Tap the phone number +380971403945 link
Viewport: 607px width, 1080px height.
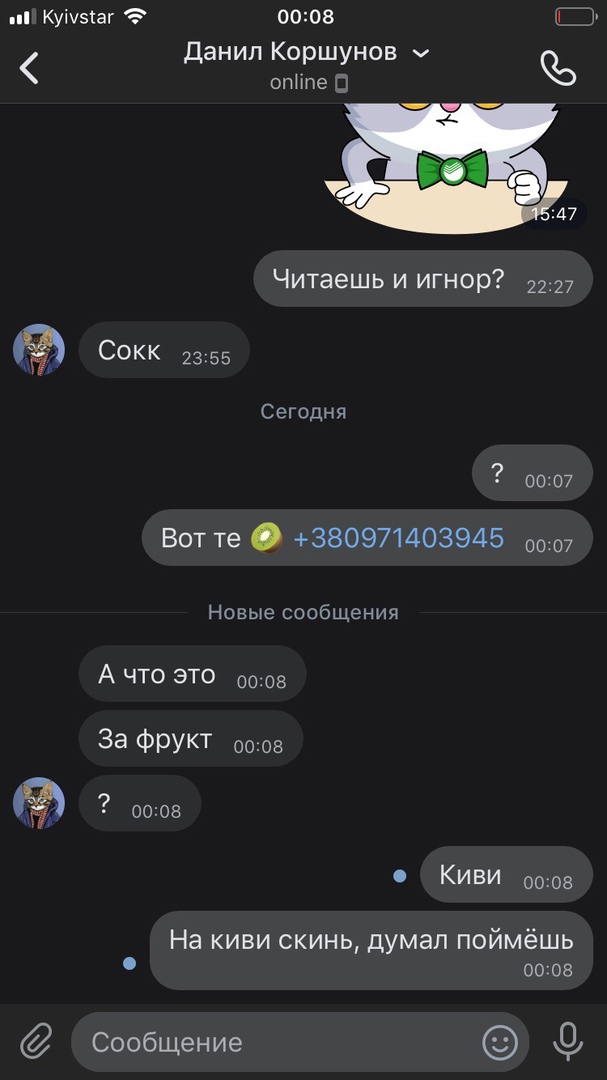coord(398,538)
